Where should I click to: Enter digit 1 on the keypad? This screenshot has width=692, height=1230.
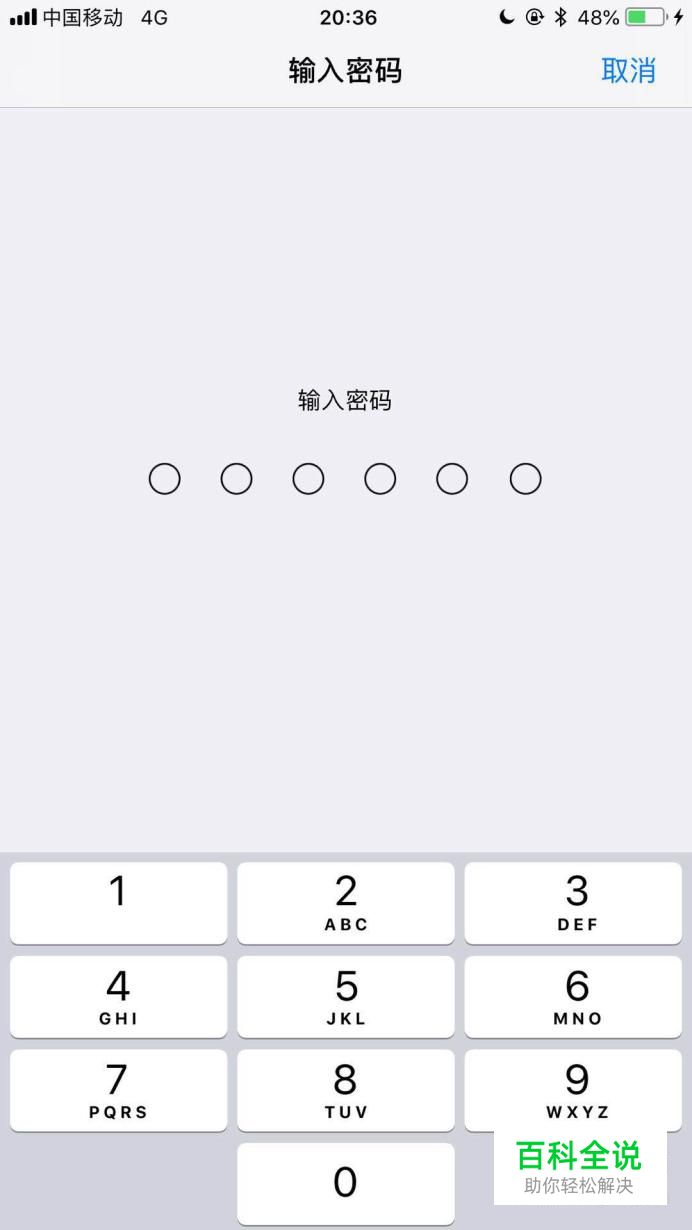[x=119, y=903]
